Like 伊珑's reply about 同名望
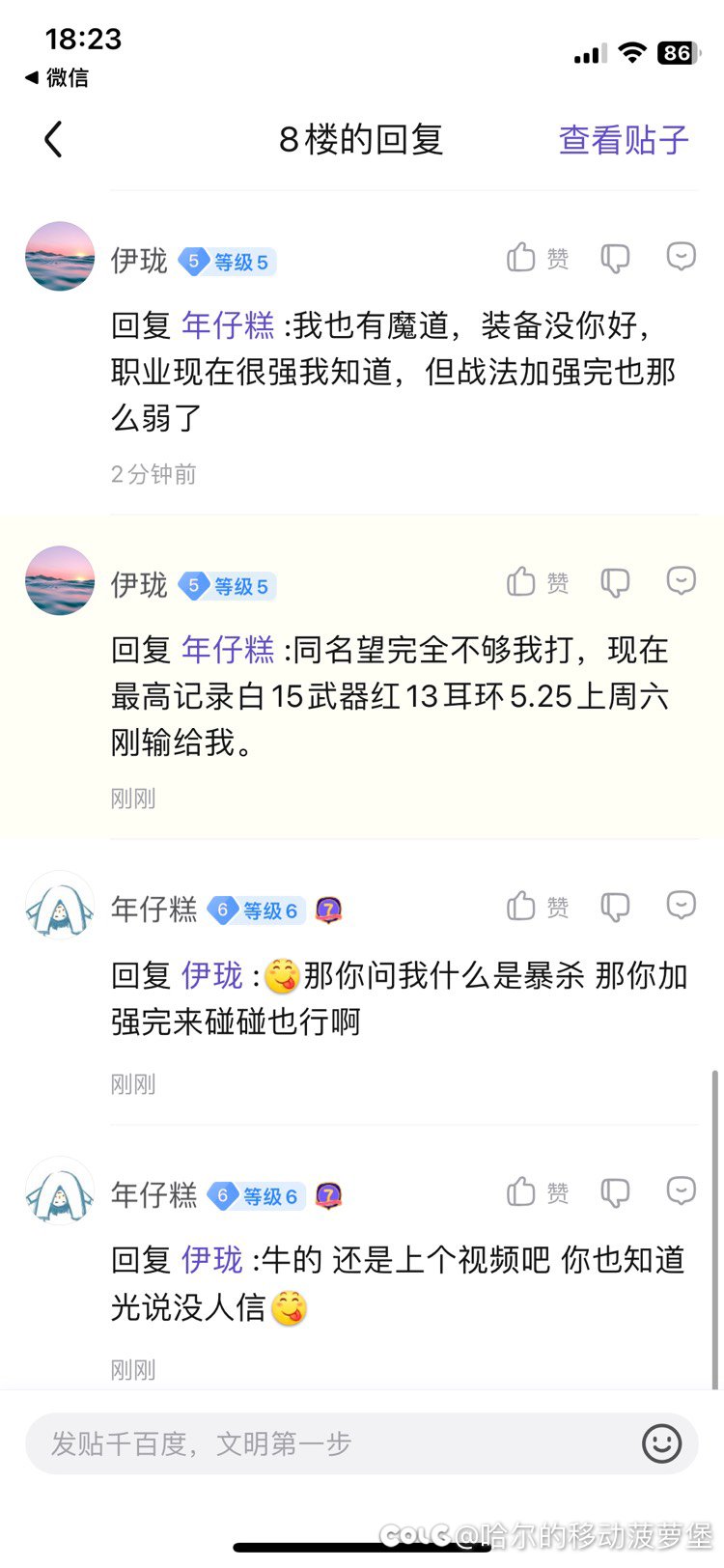 tap(538, 582)
